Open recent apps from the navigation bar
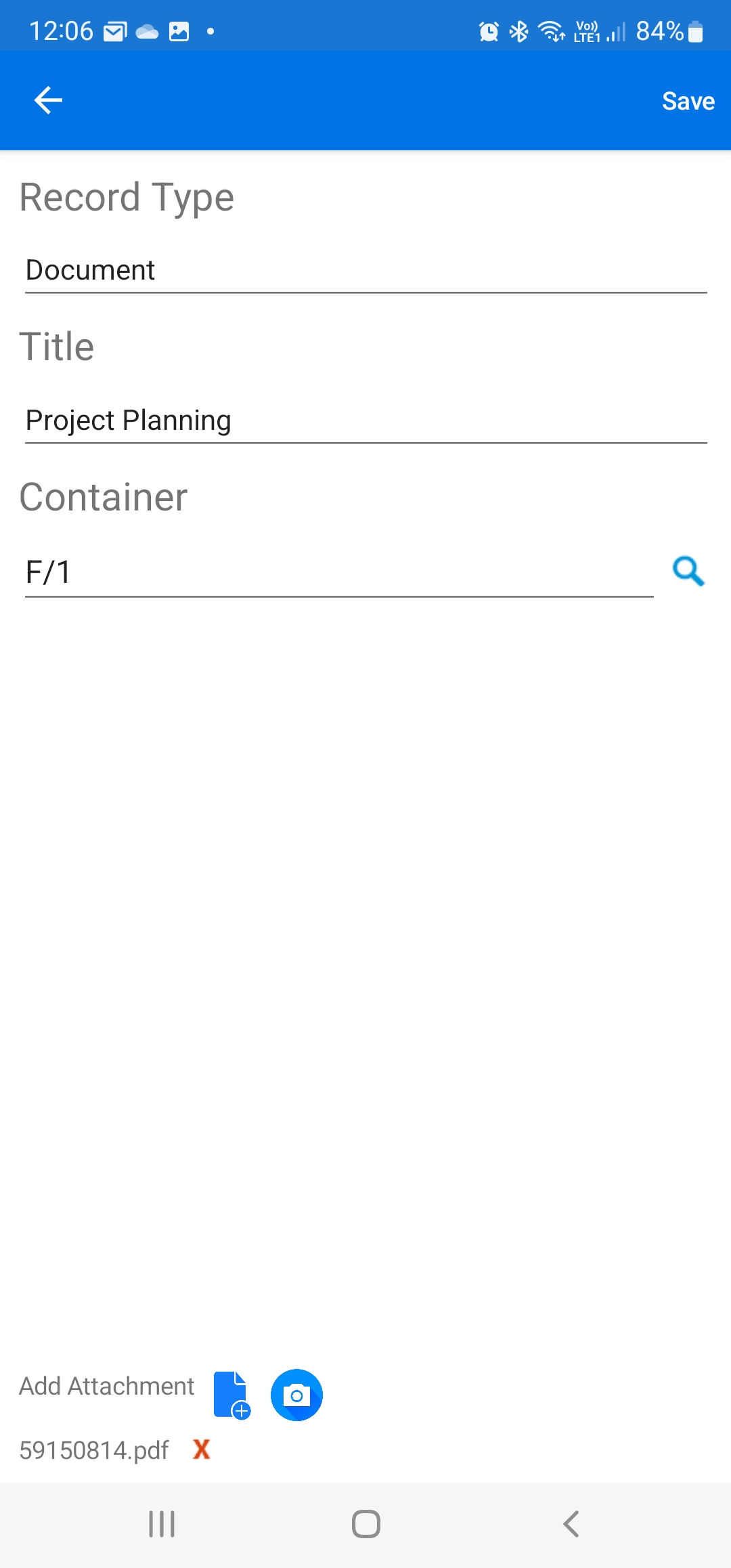The height and width of the screenshot is (1568, 731). pos(160,1525)
